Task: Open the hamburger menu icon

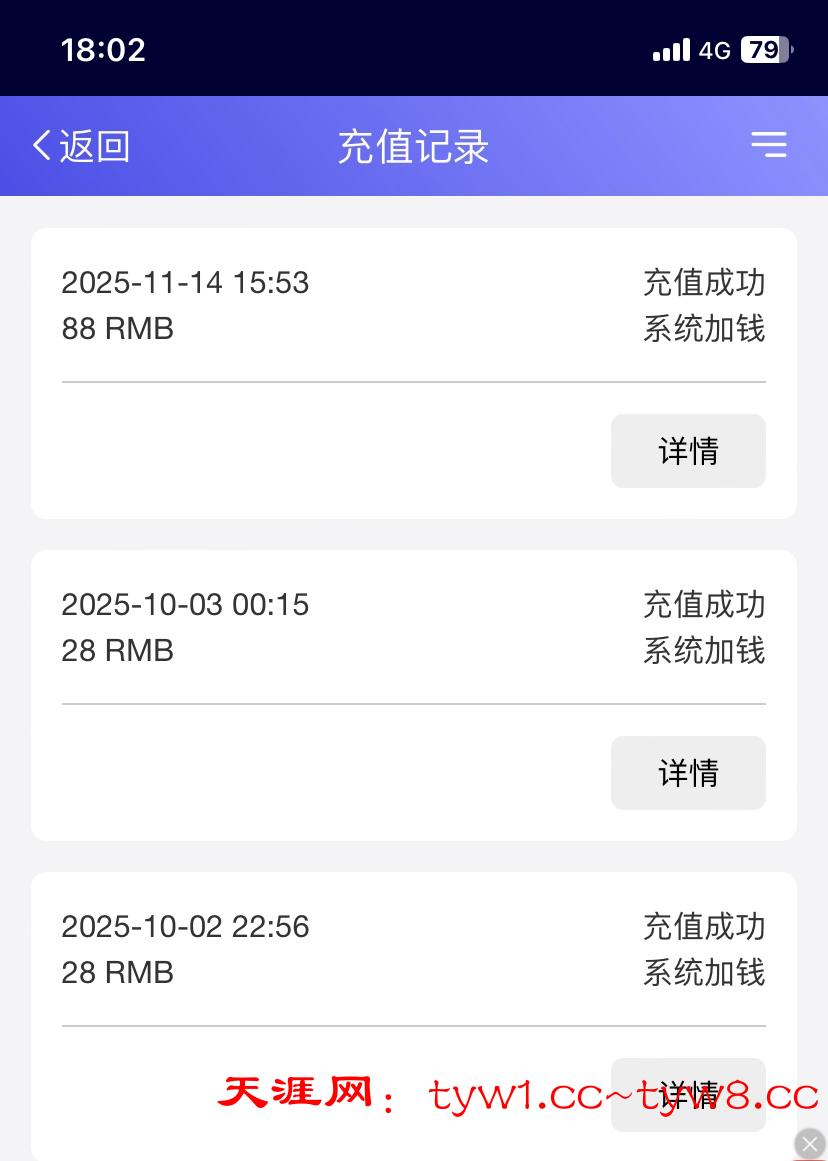Action: 769,146
